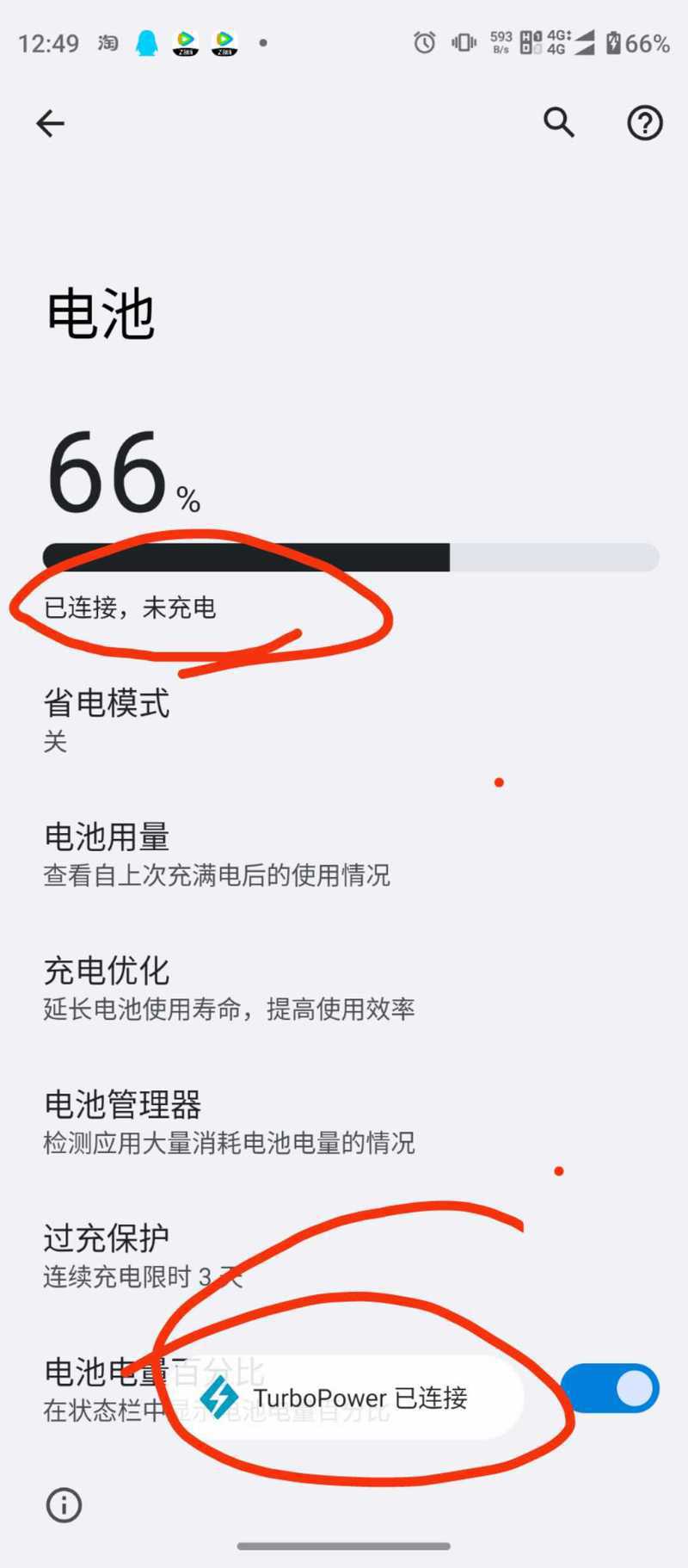Open 过充保护 settings
This screenshot has height=1568, width=688.
[344, 1256]
